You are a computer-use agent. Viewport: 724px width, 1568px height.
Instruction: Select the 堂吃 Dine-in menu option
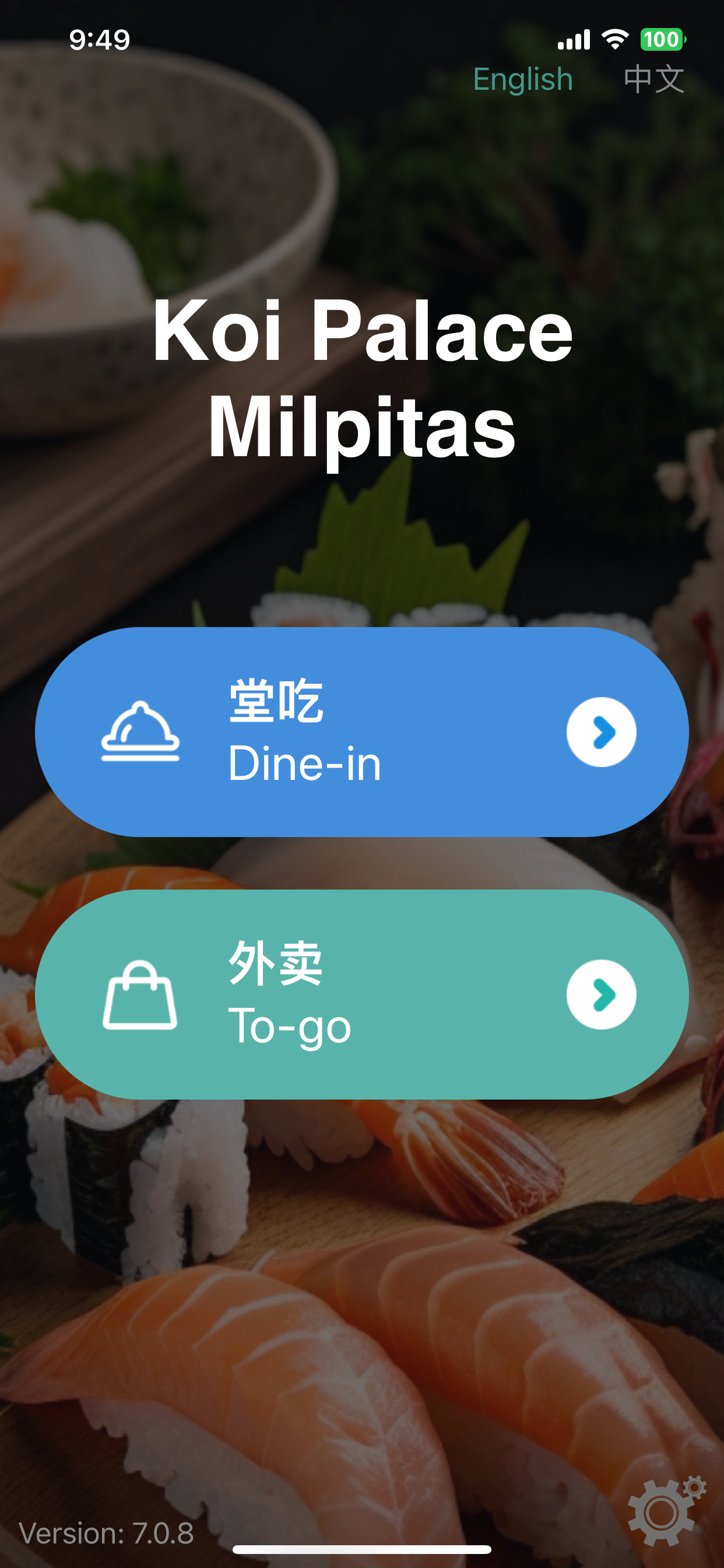[361, 732]
